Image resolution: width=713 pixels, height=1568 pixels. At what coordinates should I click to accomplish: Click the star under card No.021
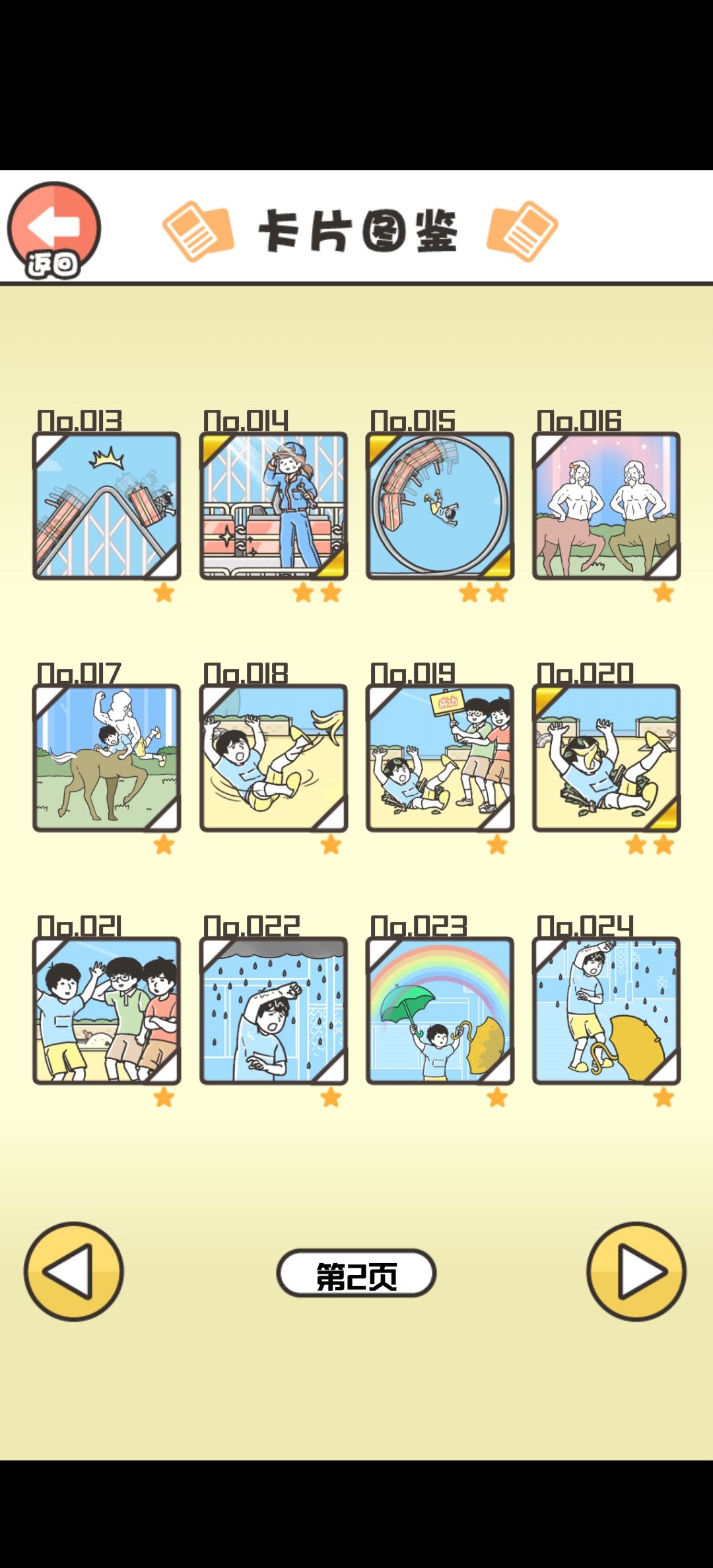[165, 1095]
